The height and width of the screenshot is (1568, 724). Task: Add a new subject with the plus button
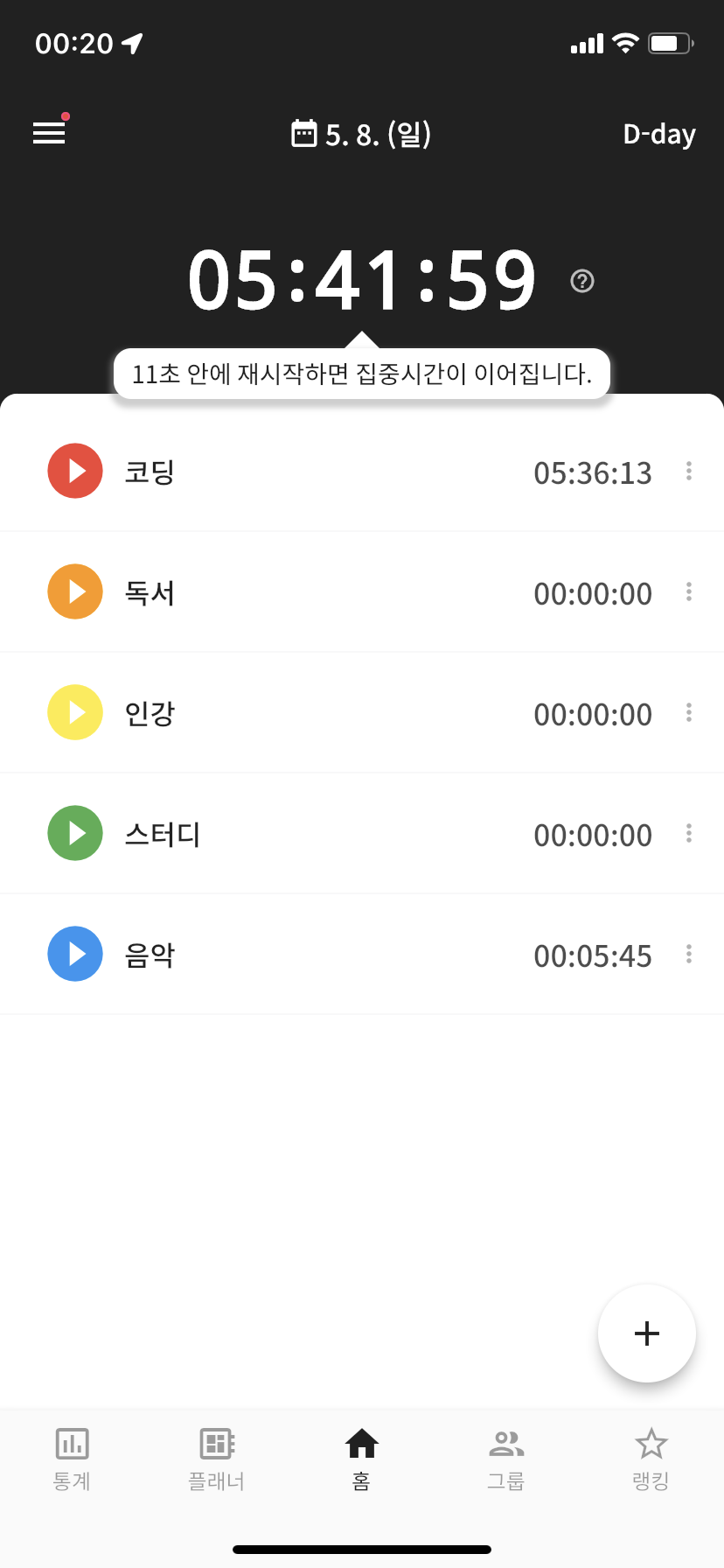point(646,1333)
